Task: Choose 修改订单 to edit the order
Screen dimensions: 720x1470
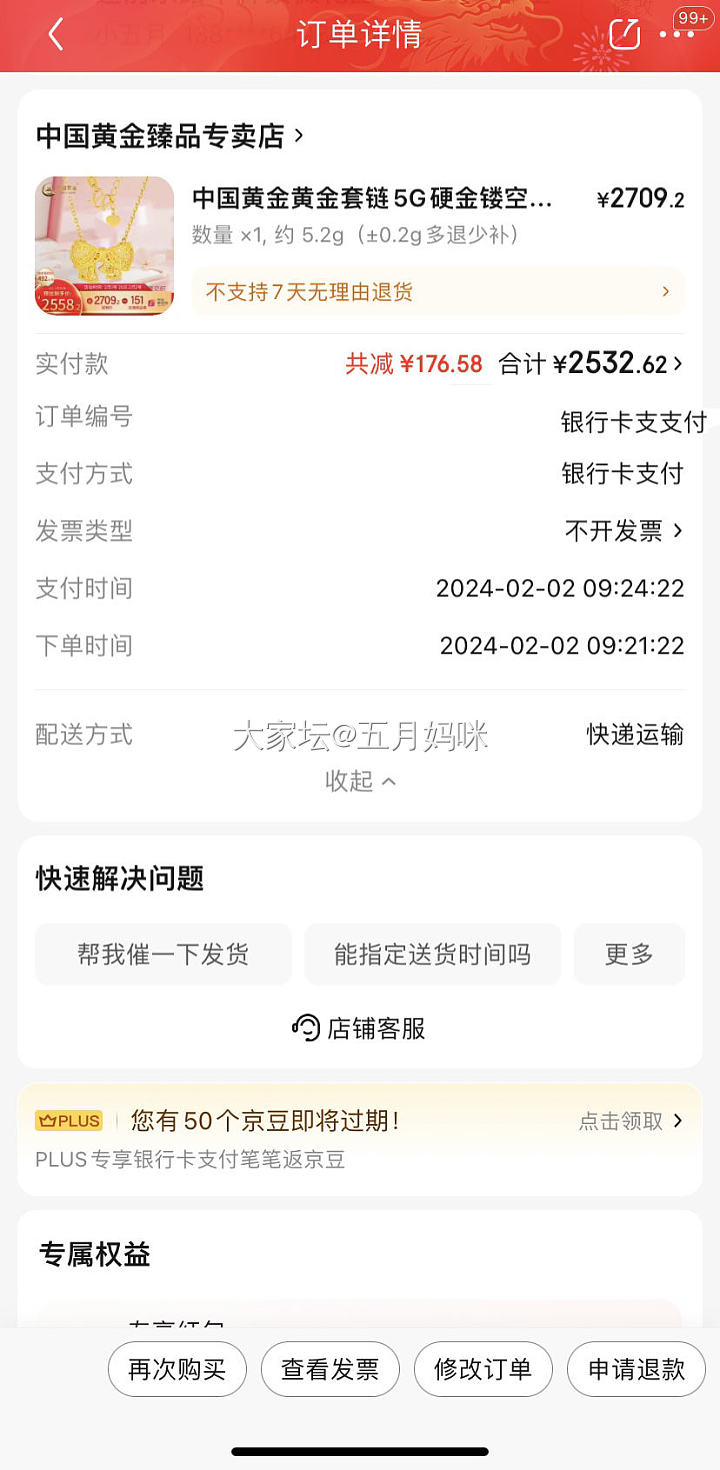Action: point(483,1369)
